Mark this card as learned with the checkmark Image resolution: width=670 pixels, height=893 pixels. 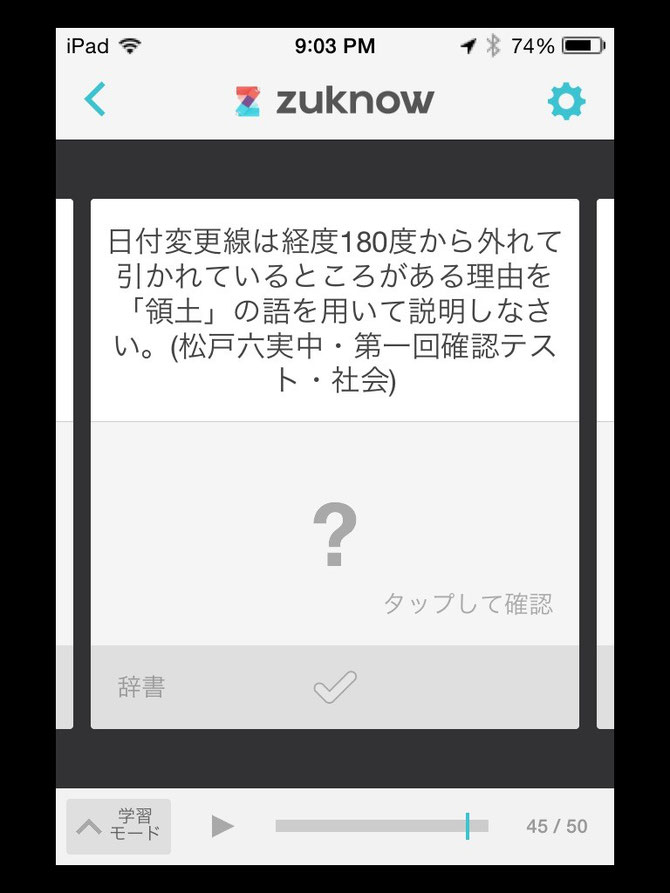(x=334, y=687)
